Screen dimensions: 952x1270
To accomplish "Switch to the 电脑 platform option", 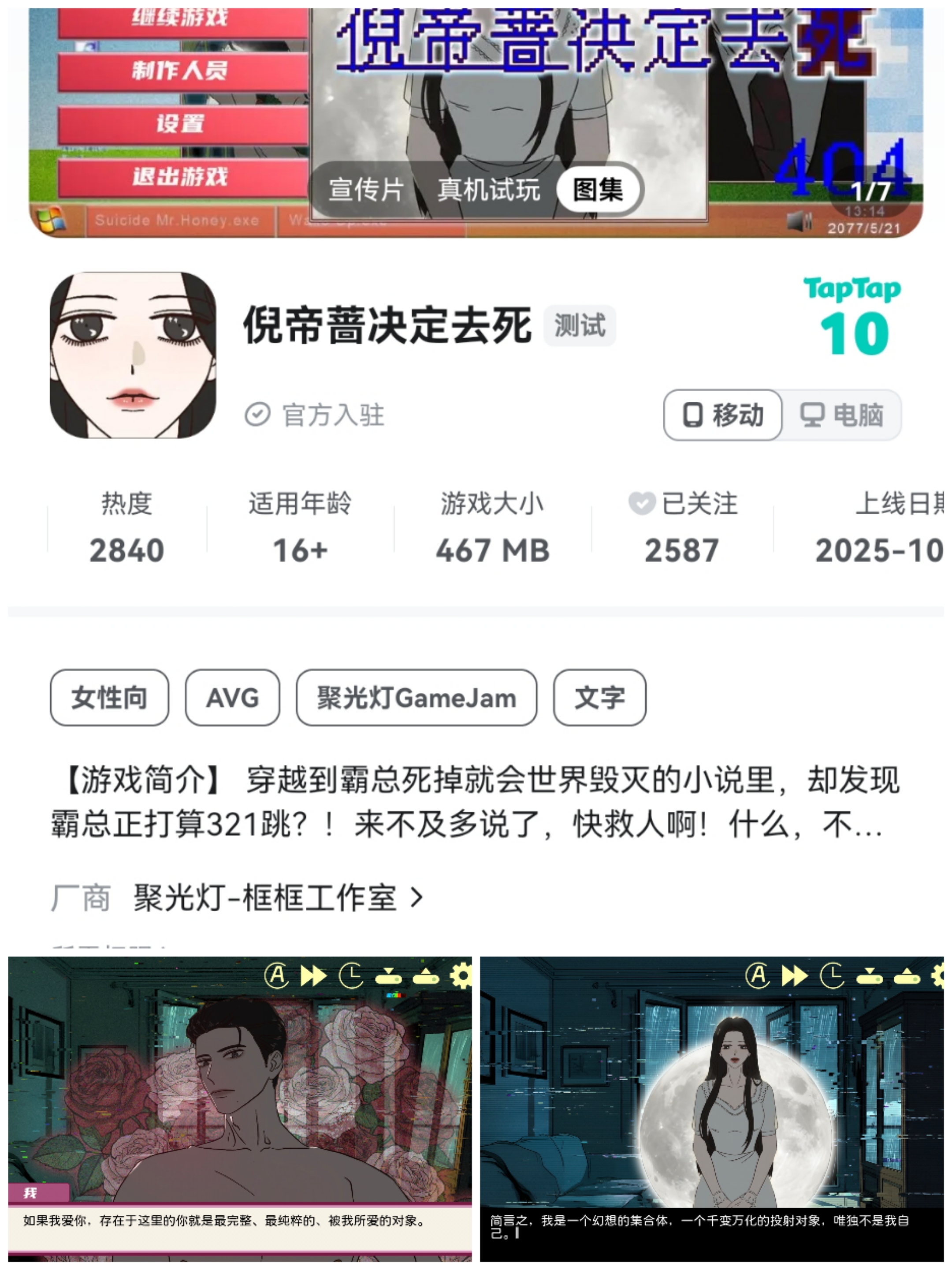I will coord(842,415).
